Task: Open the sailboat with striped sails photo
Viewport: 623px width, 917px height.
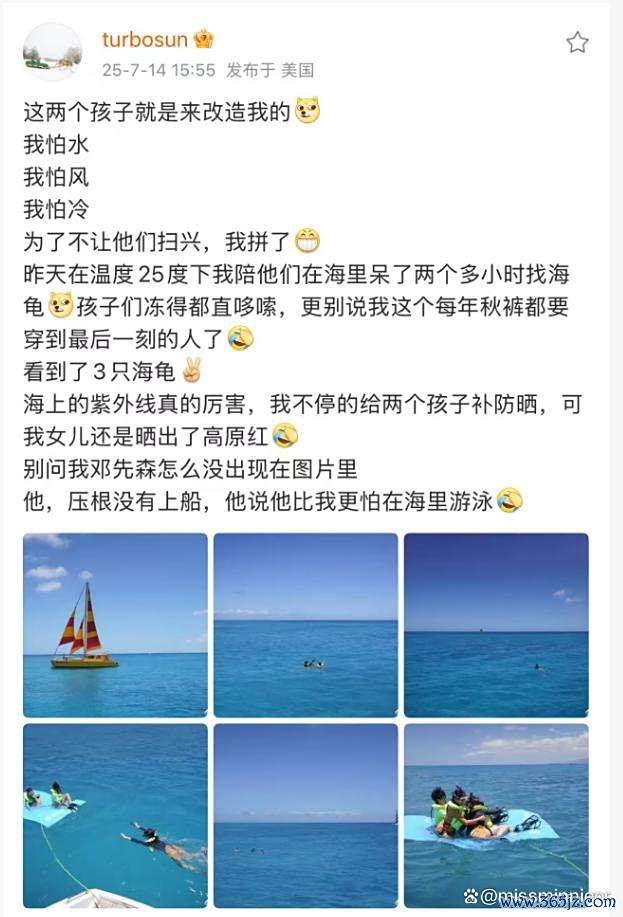Action: pyautogui.click(x=115, y=625)
